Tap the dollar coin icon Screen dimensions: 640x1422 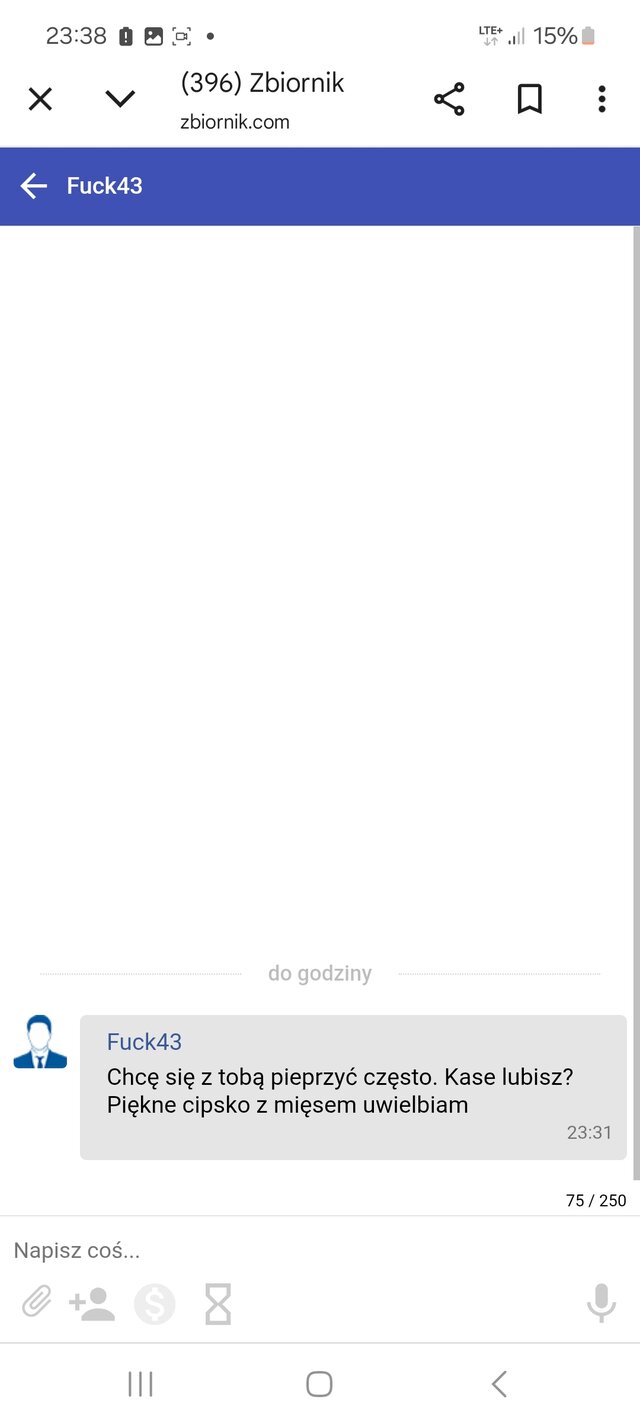click(155, 1304)
